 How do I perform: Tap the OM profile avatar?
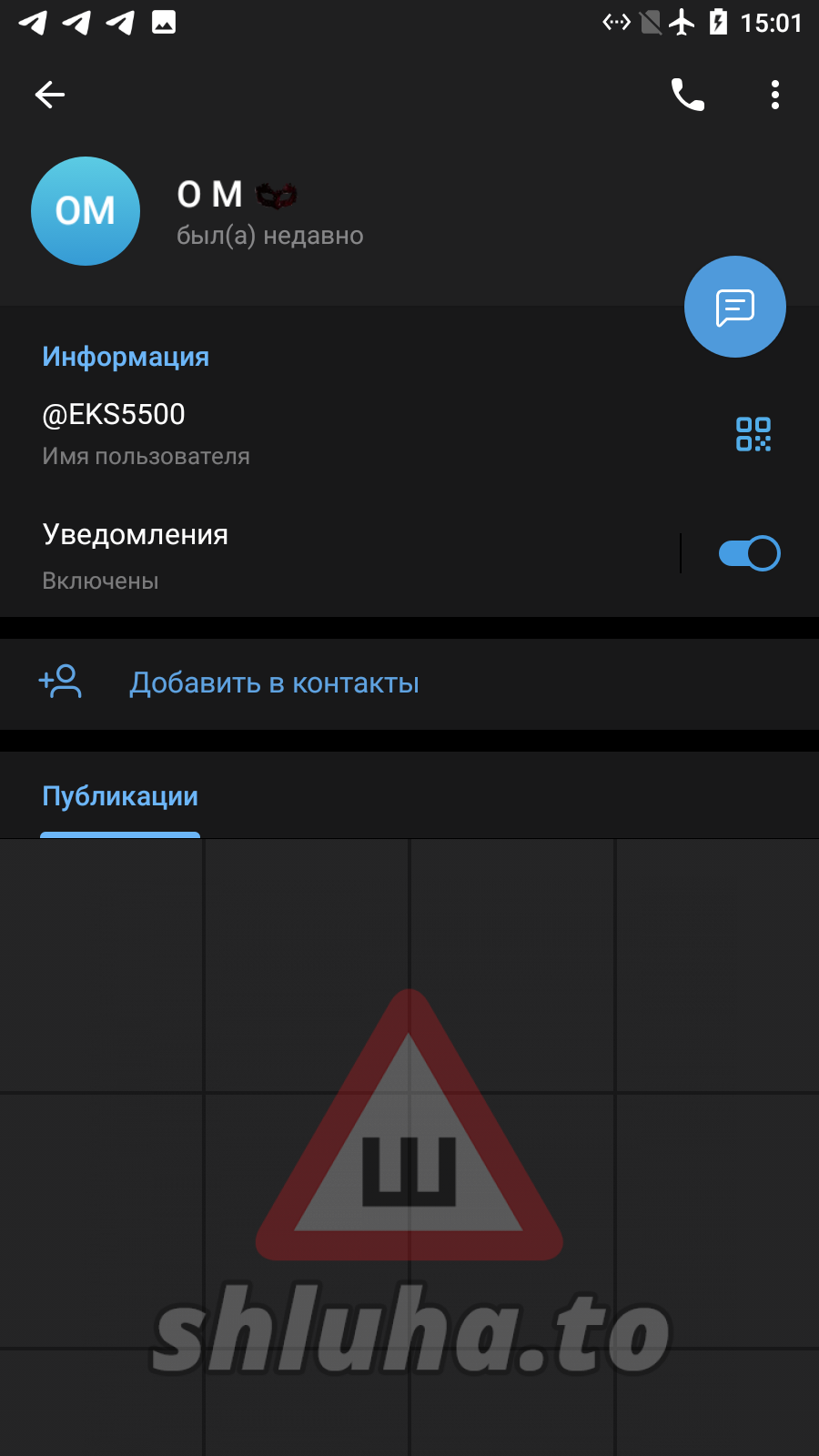(x=86, y=211)
